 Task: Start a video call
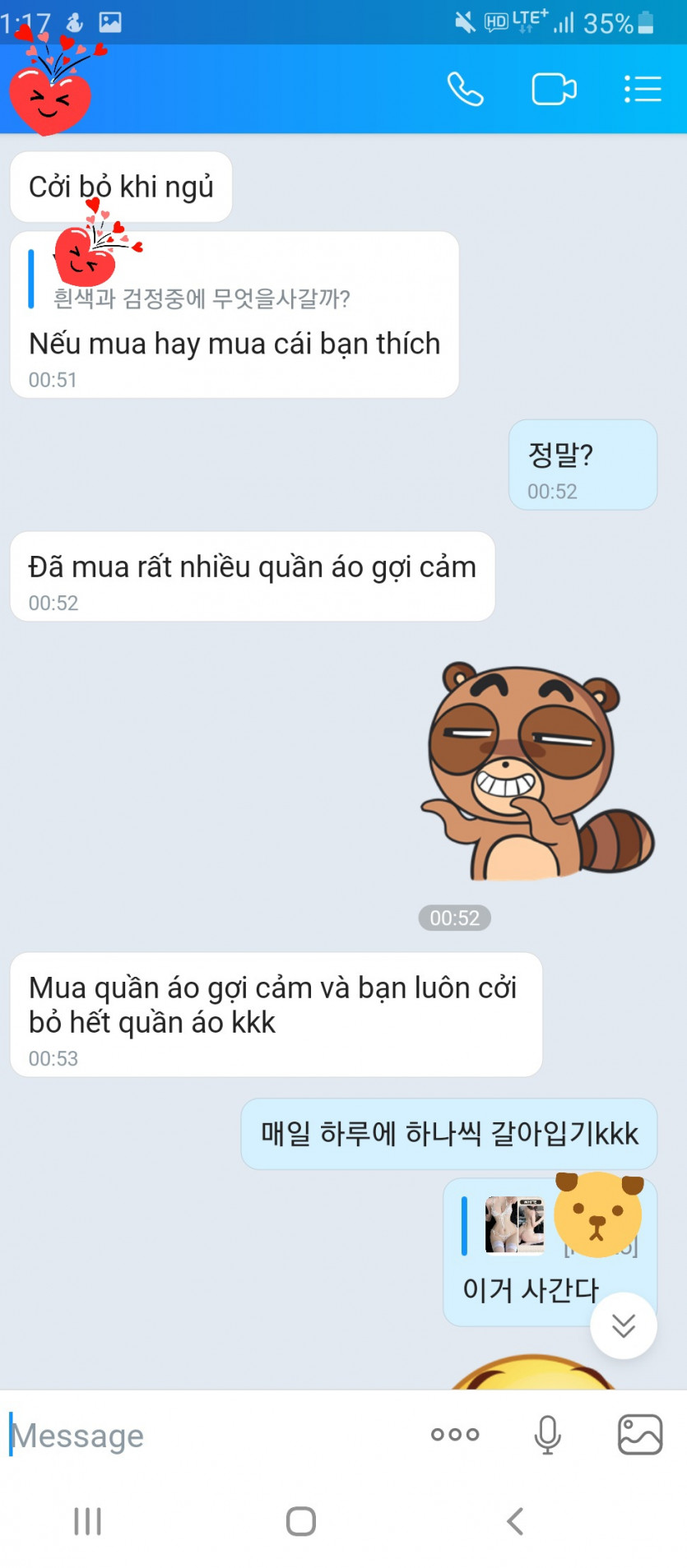pyautogui.click(x=554, y=90)
